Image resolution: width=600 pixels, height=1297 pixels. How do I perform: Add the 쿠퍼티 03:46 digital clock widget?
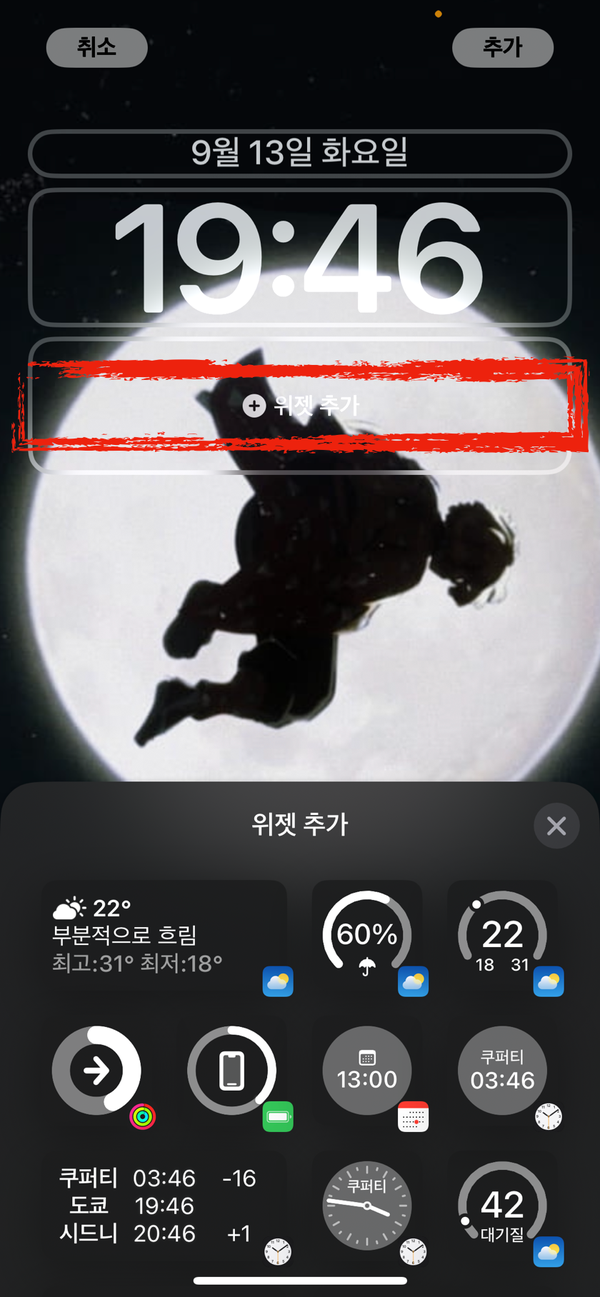(502, 1072)
